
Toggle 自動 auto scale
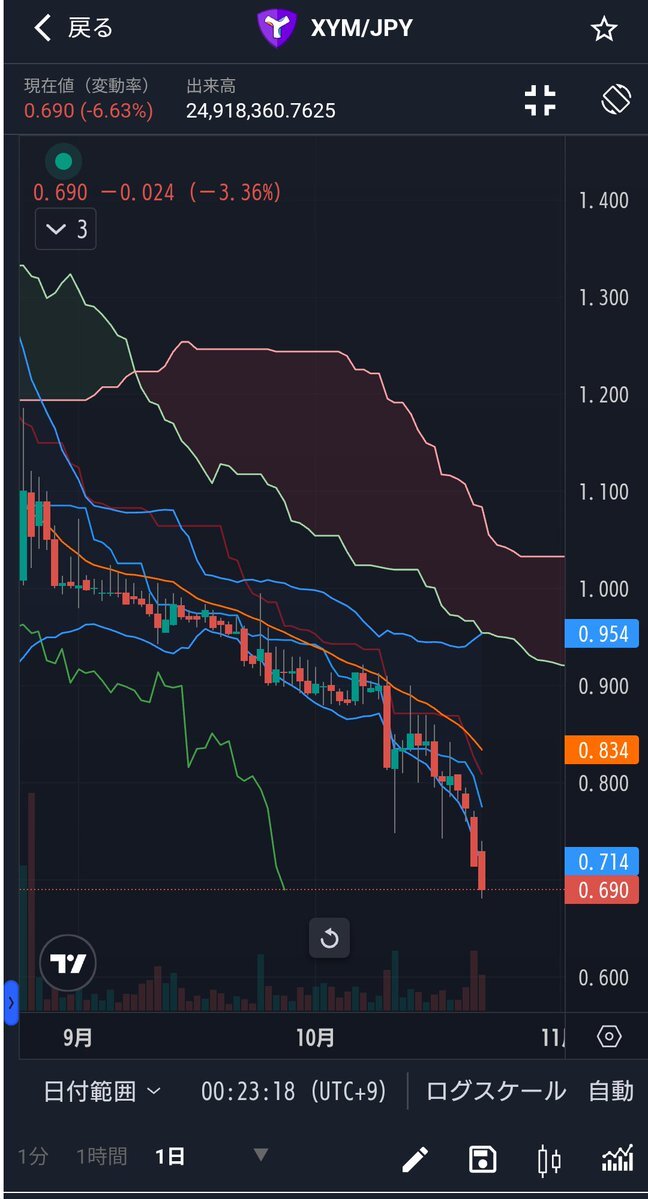click(x=610, y=1091)
